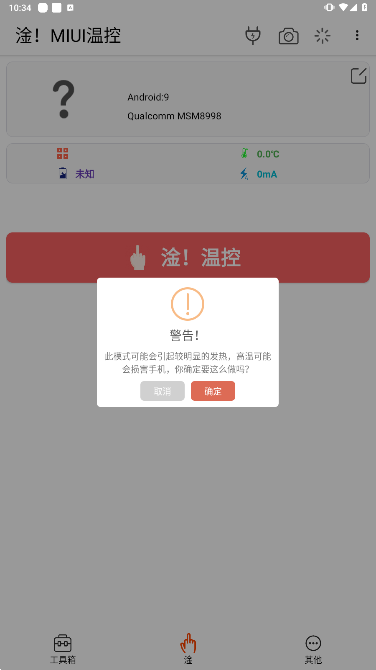Viewport: 376px width, 670px height.
Task: Tap the loading spinner icon
Action: 323,36
